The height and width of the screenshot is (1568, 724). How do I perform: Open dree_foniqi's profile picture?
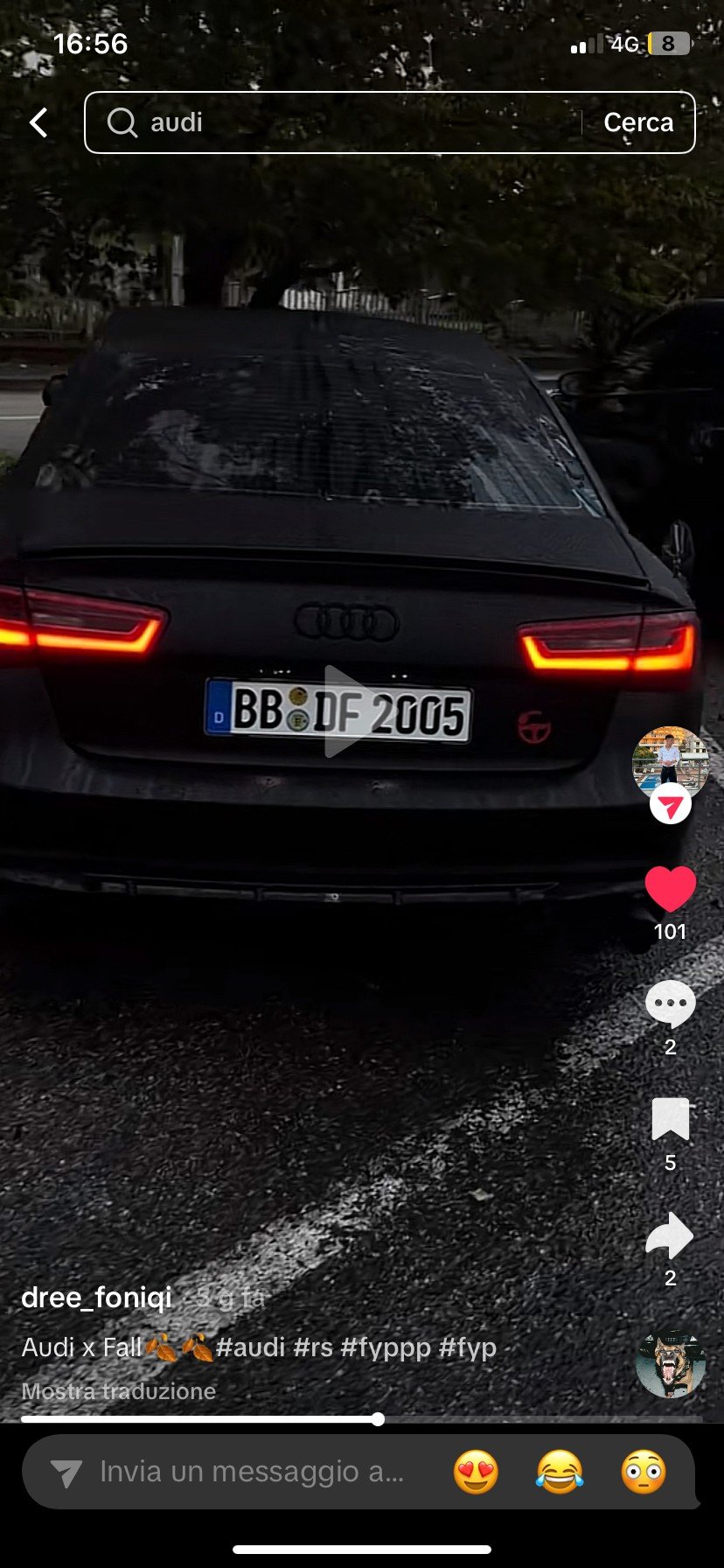[x=670, y=761]
